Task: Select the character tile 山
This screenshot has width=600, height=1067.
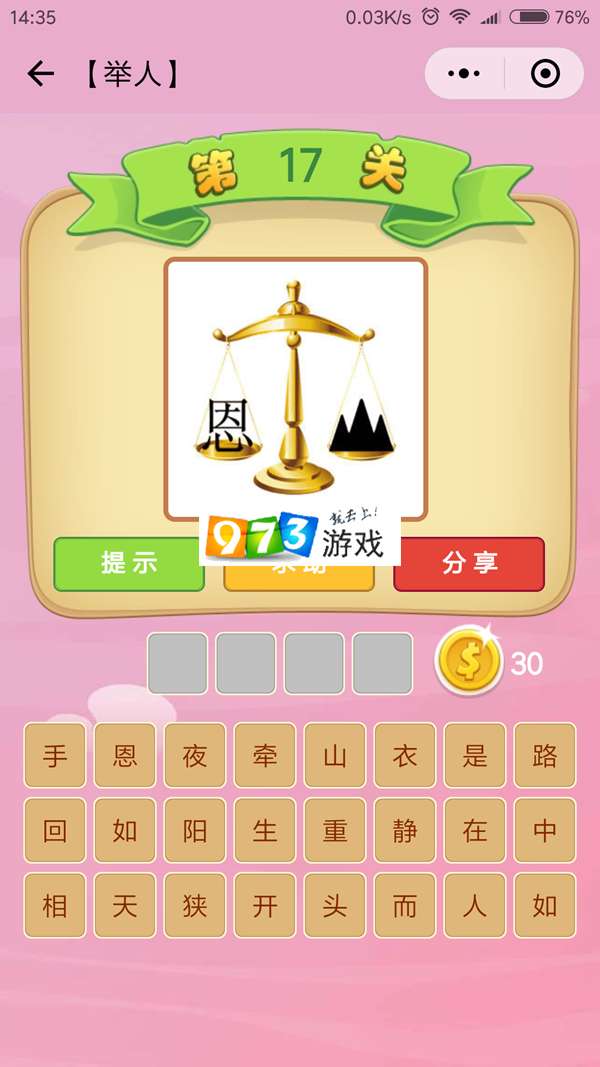Action: [335, 756]
